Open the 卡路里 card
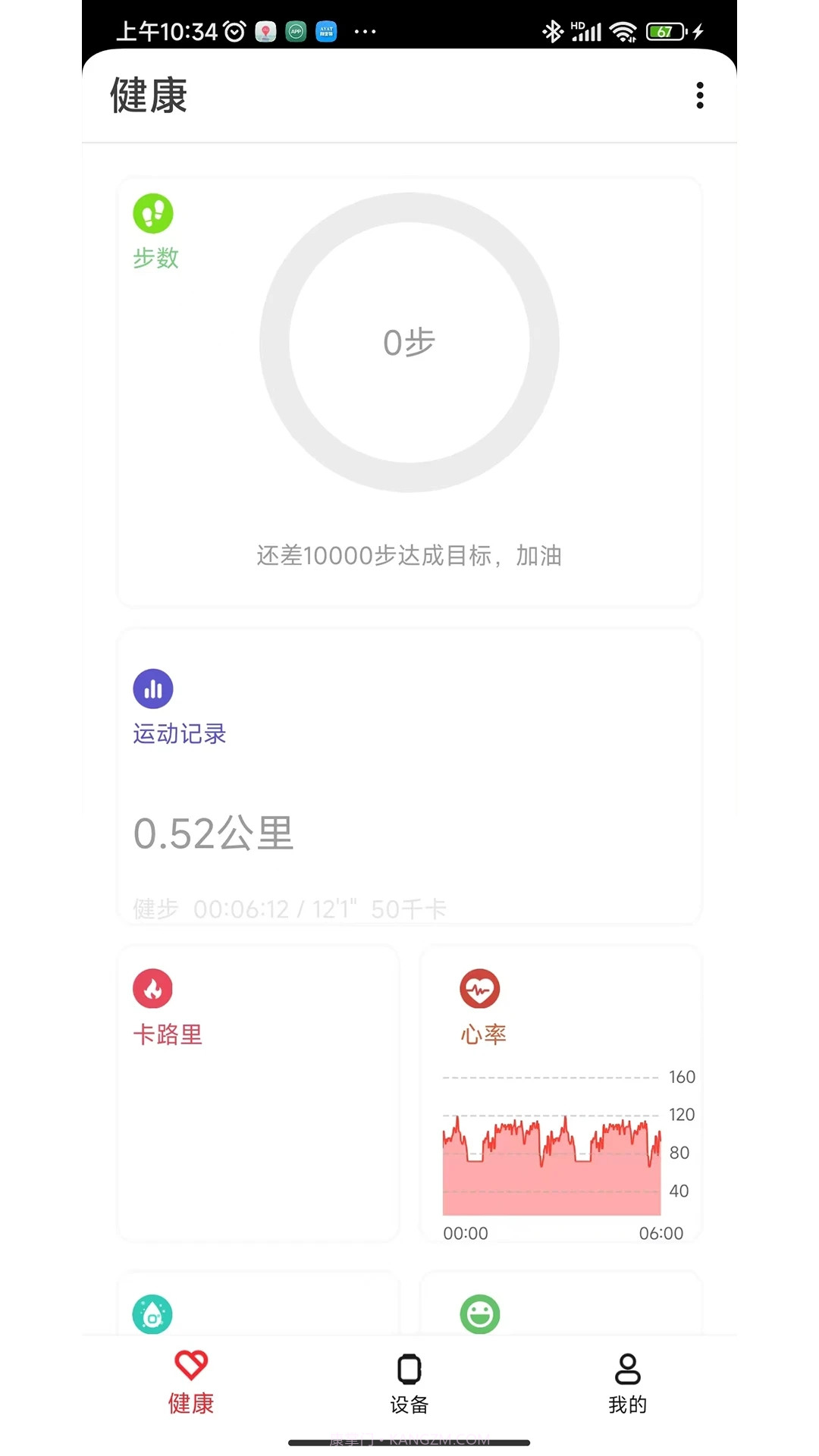 [x=258, y=1092]
